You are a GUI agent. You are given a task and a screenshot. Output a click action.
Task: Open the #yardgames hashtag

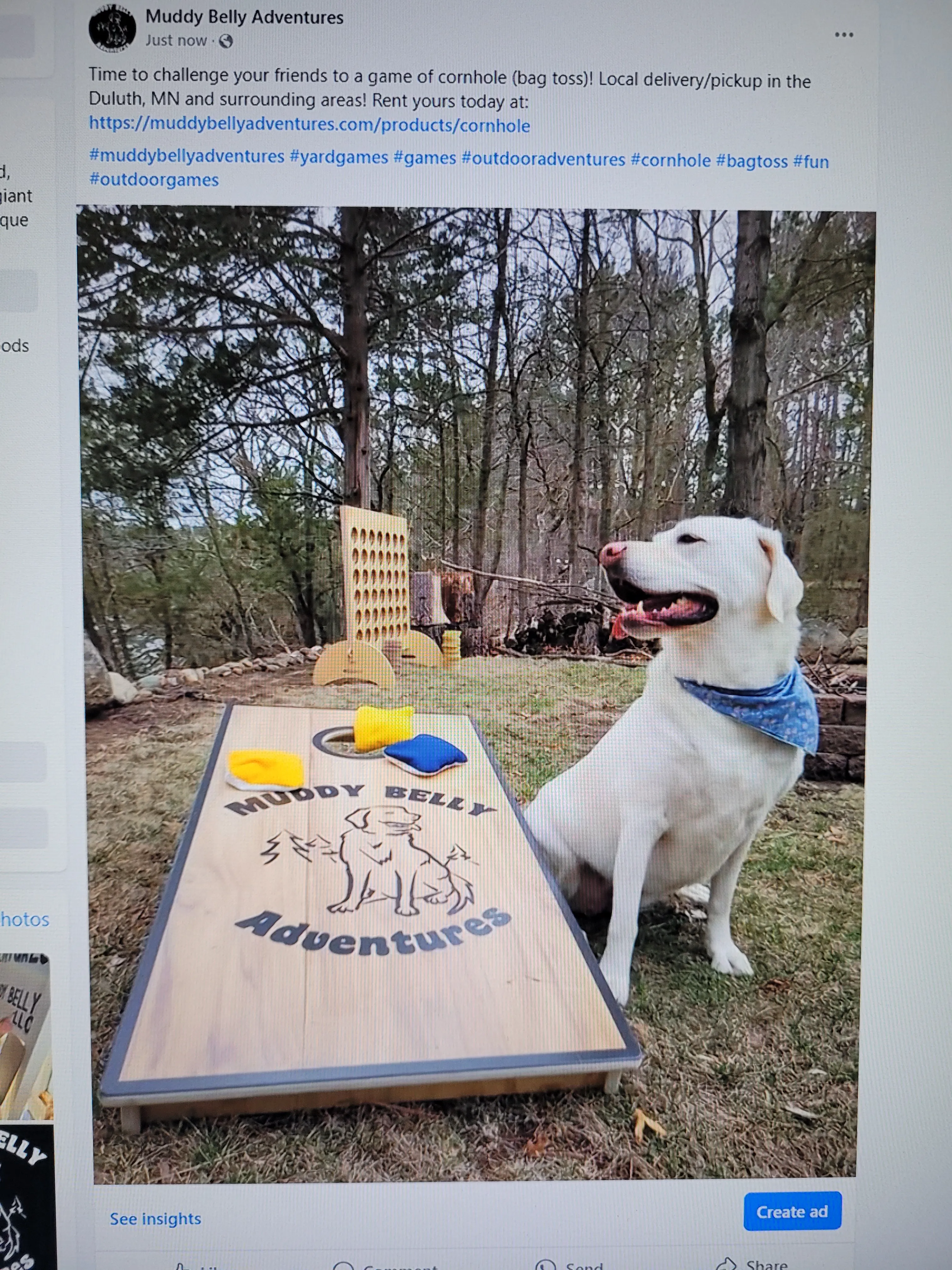[338, 157]
